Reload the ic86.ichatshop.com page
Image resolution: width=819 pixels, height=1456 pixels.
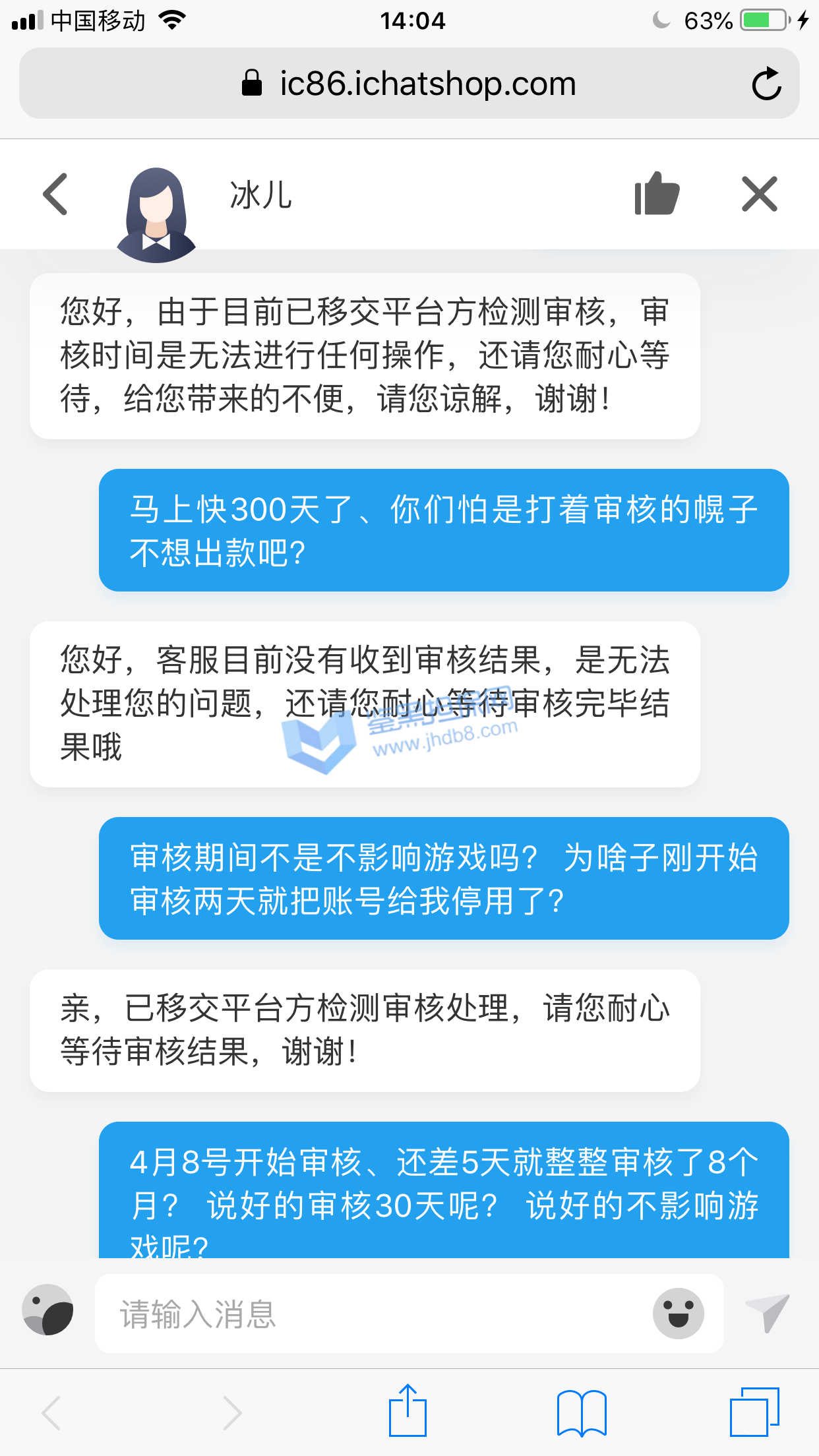tap(766, 84)
